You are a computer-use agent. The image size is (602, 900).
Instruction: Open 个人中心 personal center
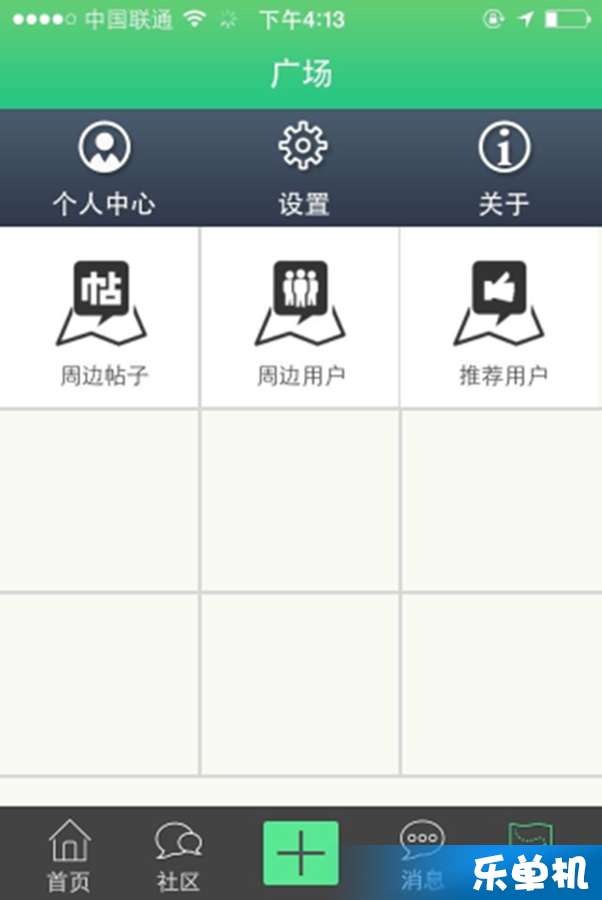coord(104,168)
